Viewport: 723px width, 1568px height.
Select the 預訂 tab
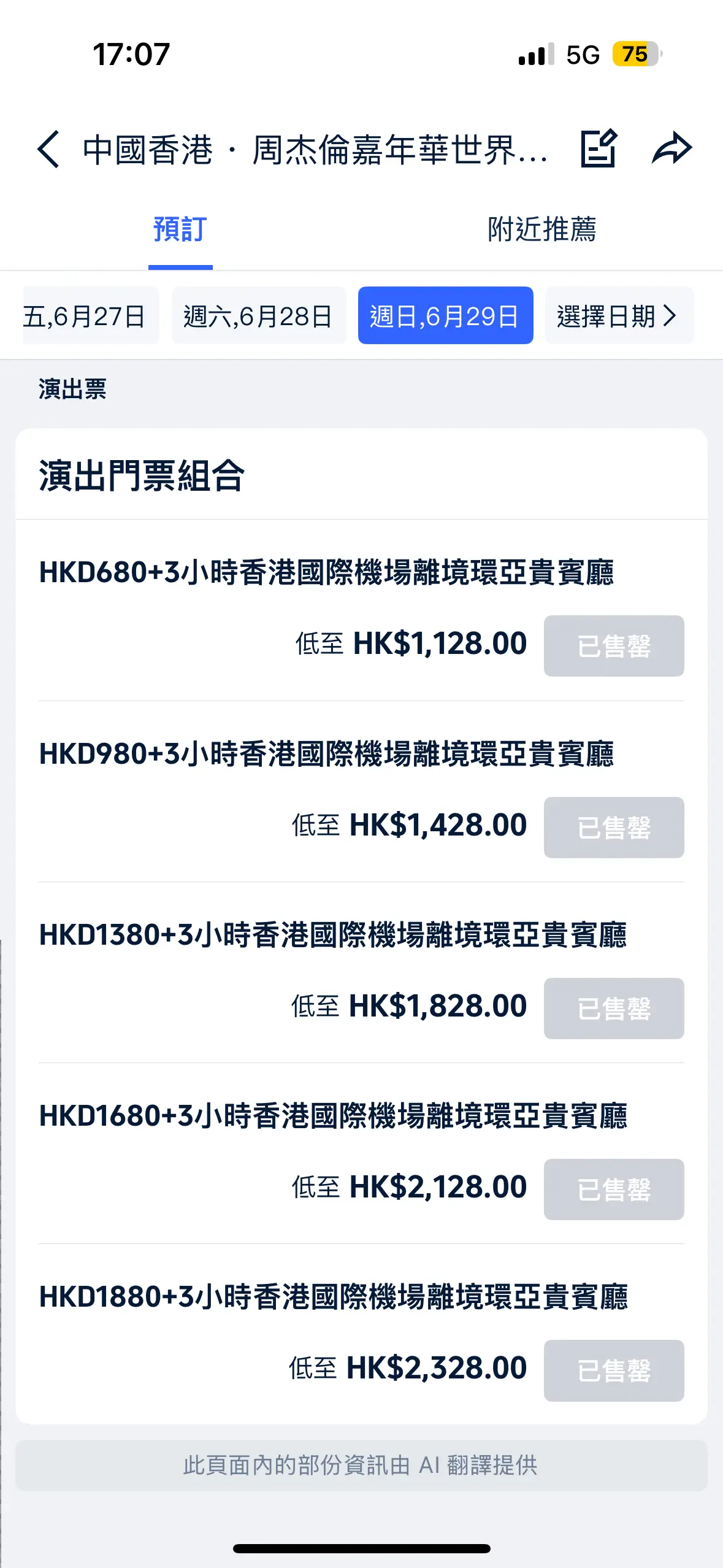180,229
